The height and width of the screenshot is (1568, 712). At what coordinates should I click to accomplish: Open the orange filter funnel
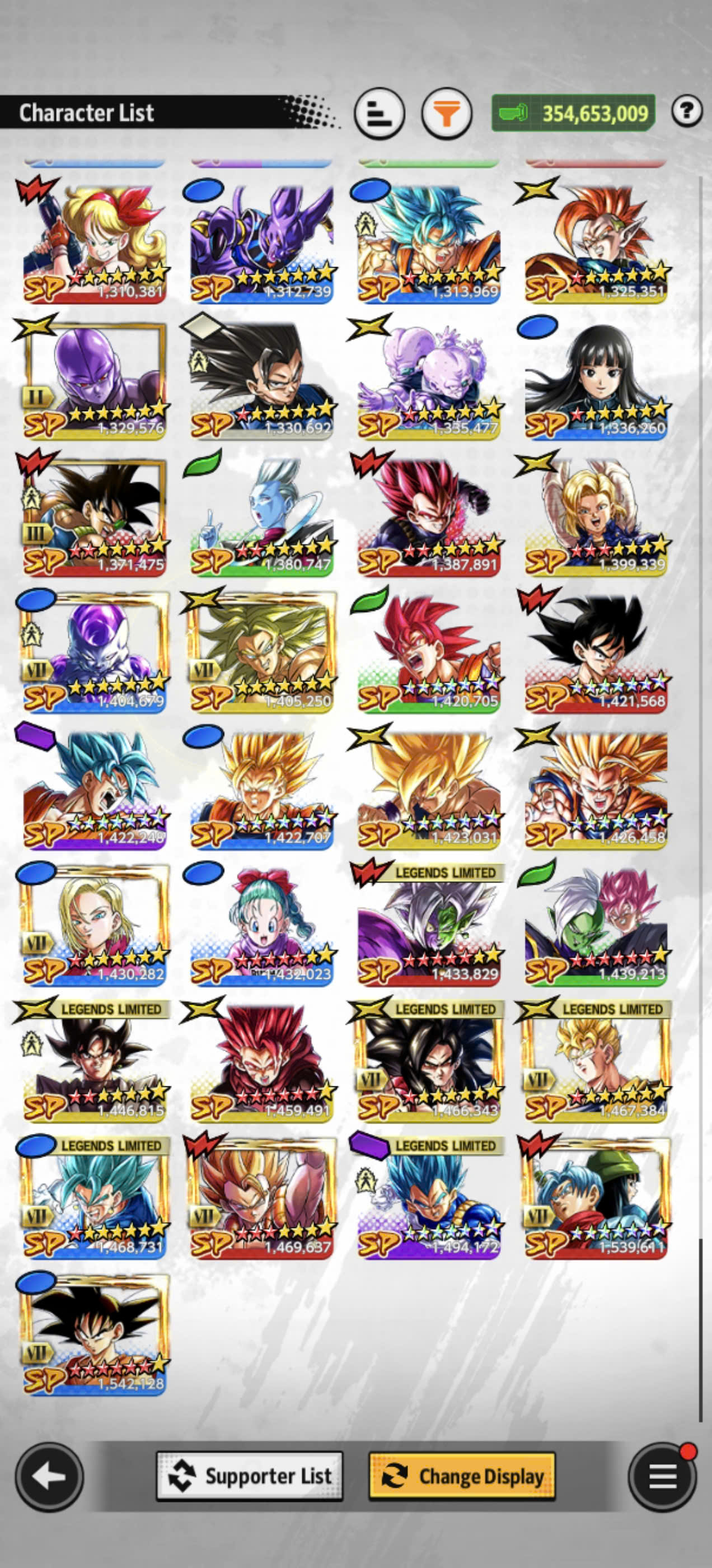(x=447, y=113)
